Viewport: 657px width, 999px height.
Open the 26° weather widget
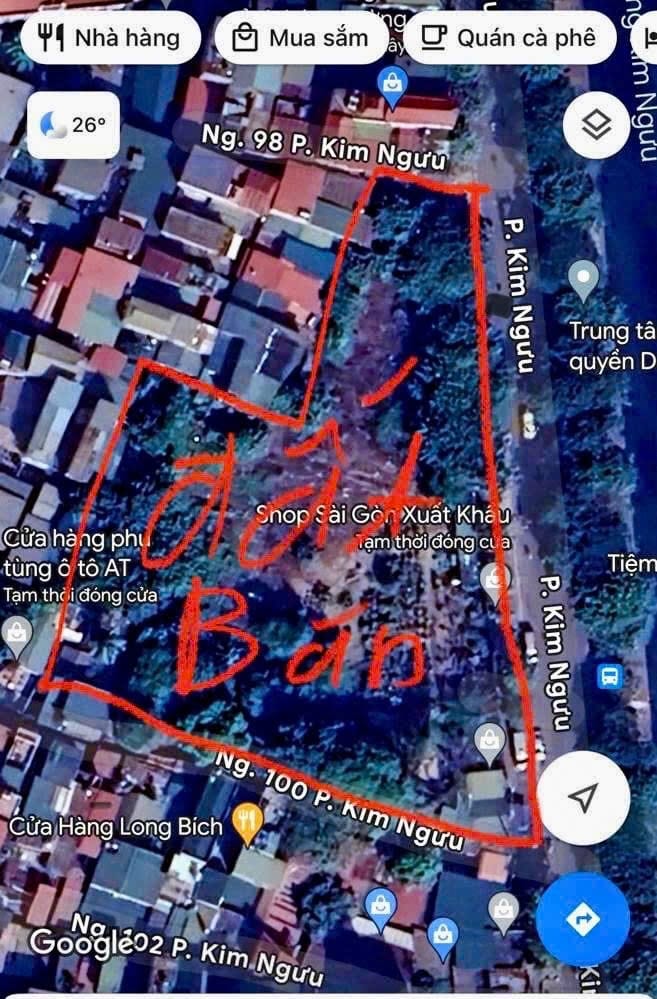pyautogui.click(x=73, y=125)
